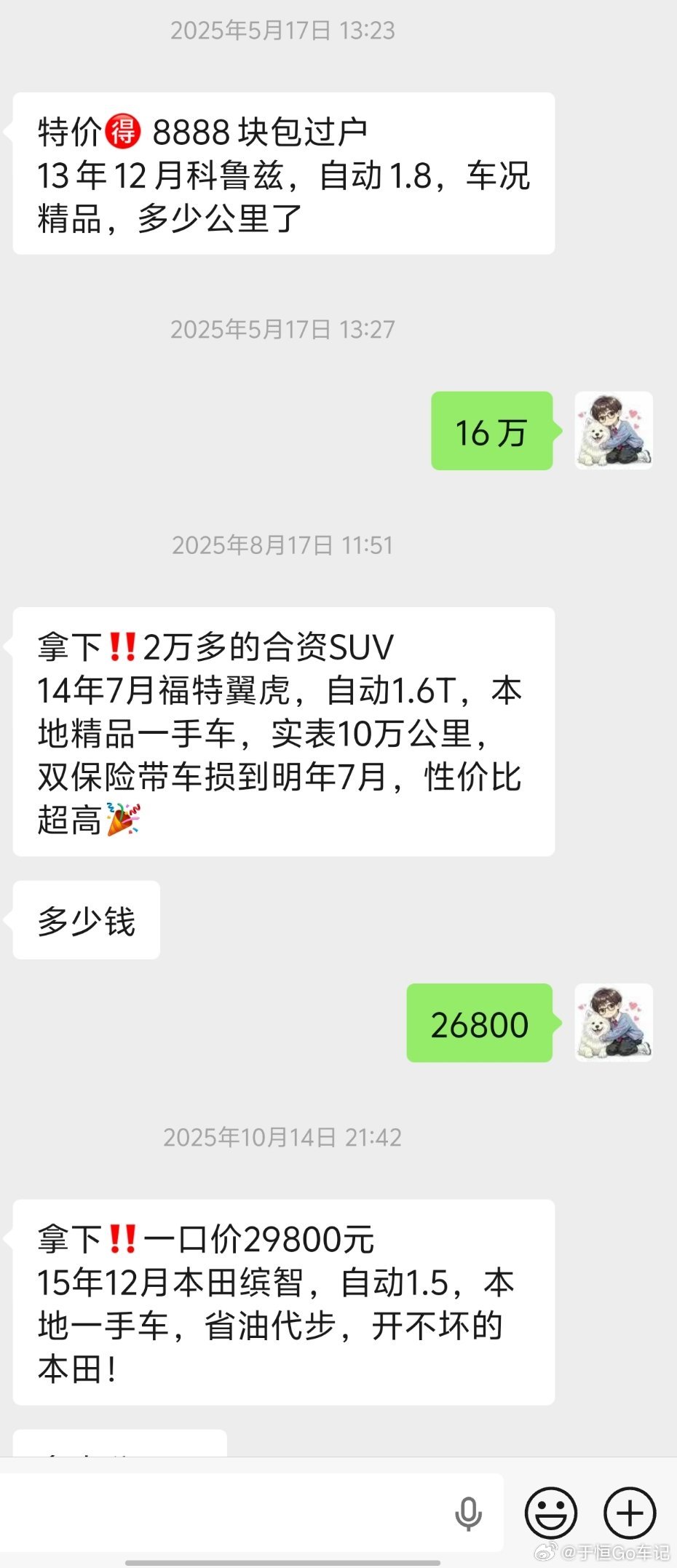Tap the red 得 discount badge in the Cruze message
677x1568 pixels.
[x=123, y=130]
